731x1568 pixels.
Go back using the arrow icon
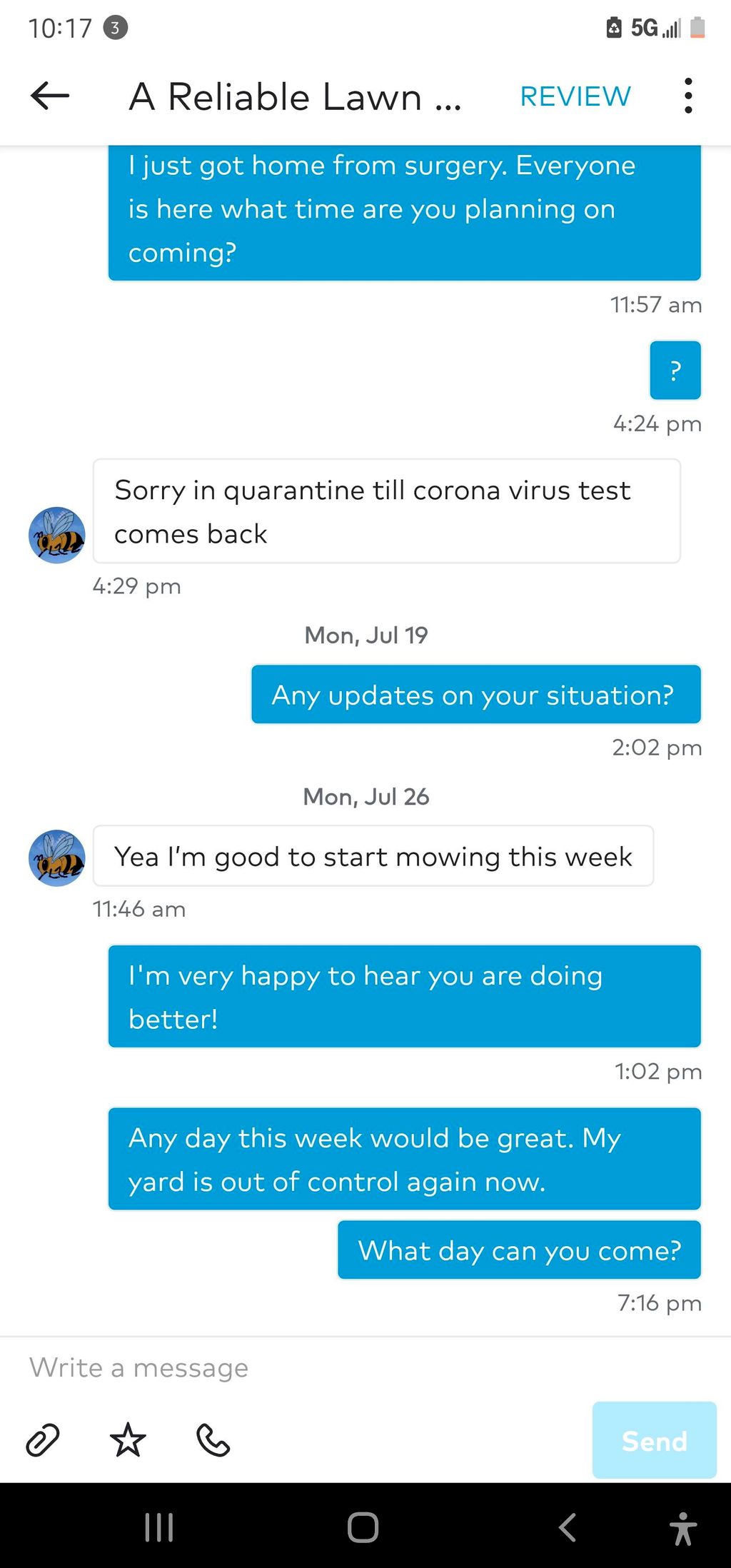coord(50,96)
